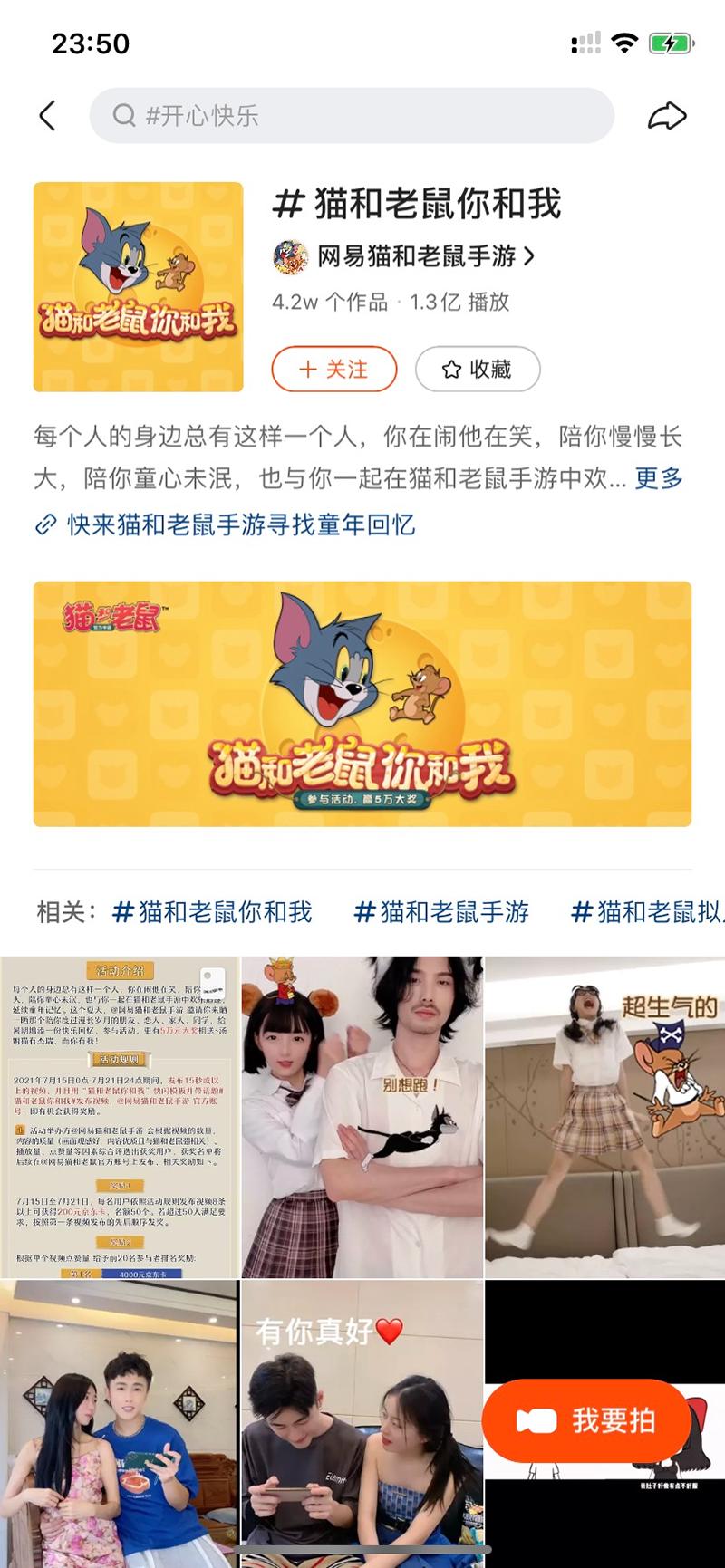The image size is (725, 1568).
Task: Tap the #开心快乐 search field
Action: [x=352, y=116]
